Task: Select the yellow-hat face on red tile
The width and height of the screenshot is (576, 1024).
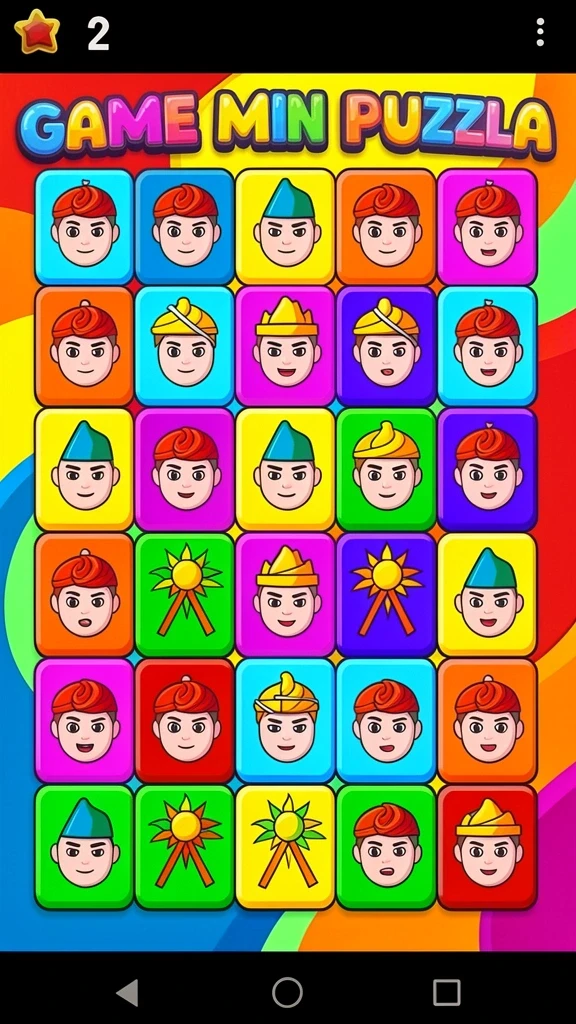Action: (x=487, y=847)
